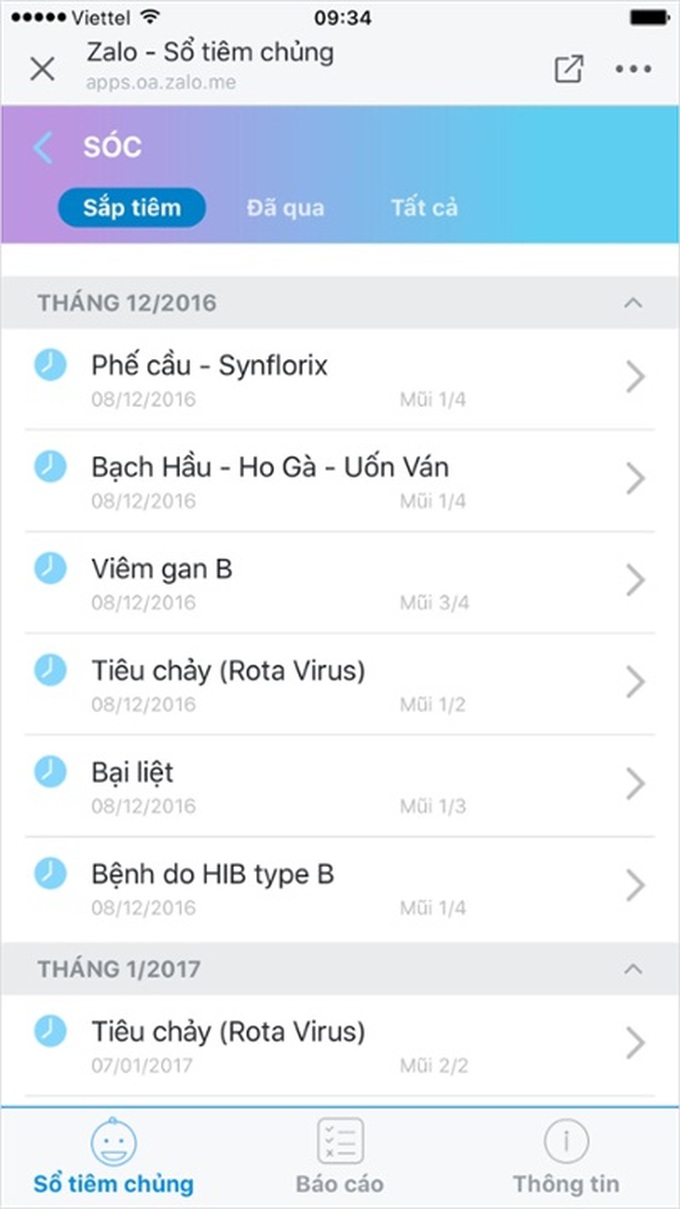The width and height of the screenshot is (680, 1209).
Task: Open the Bại liệt entry
Action: (x=340, y=786)
